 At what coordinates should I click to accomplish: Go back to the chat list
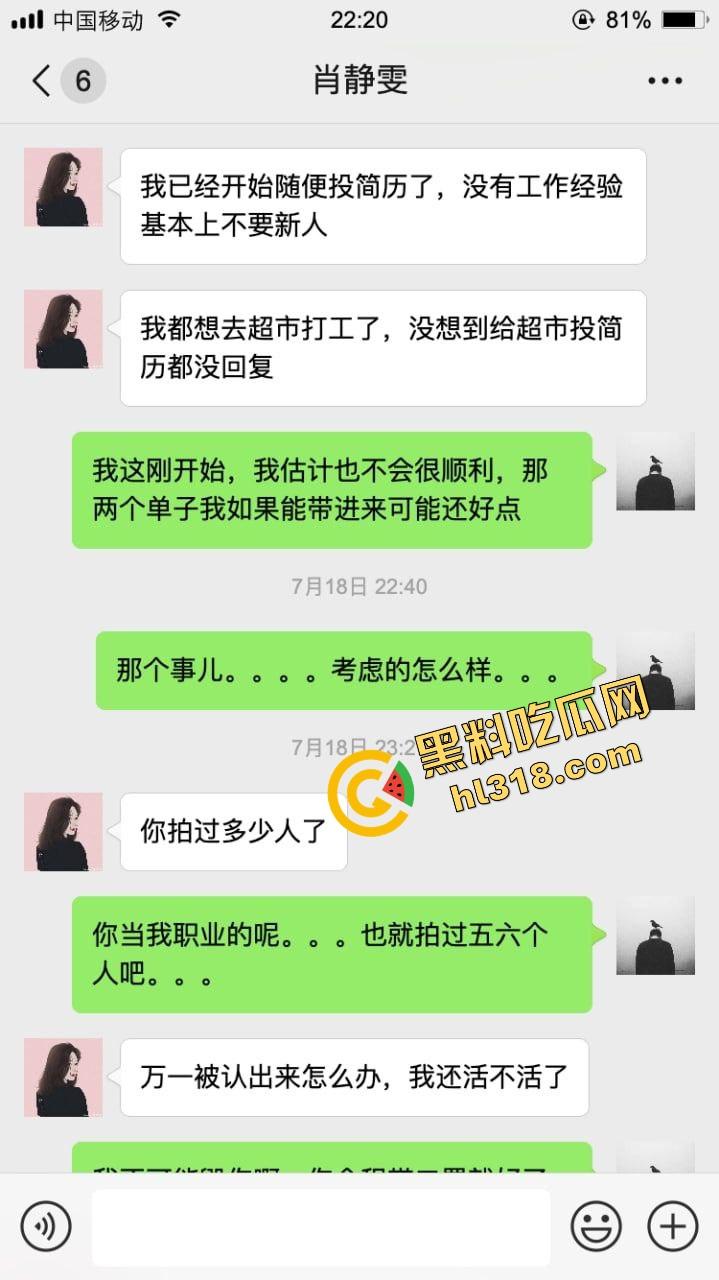coord(42,81)
